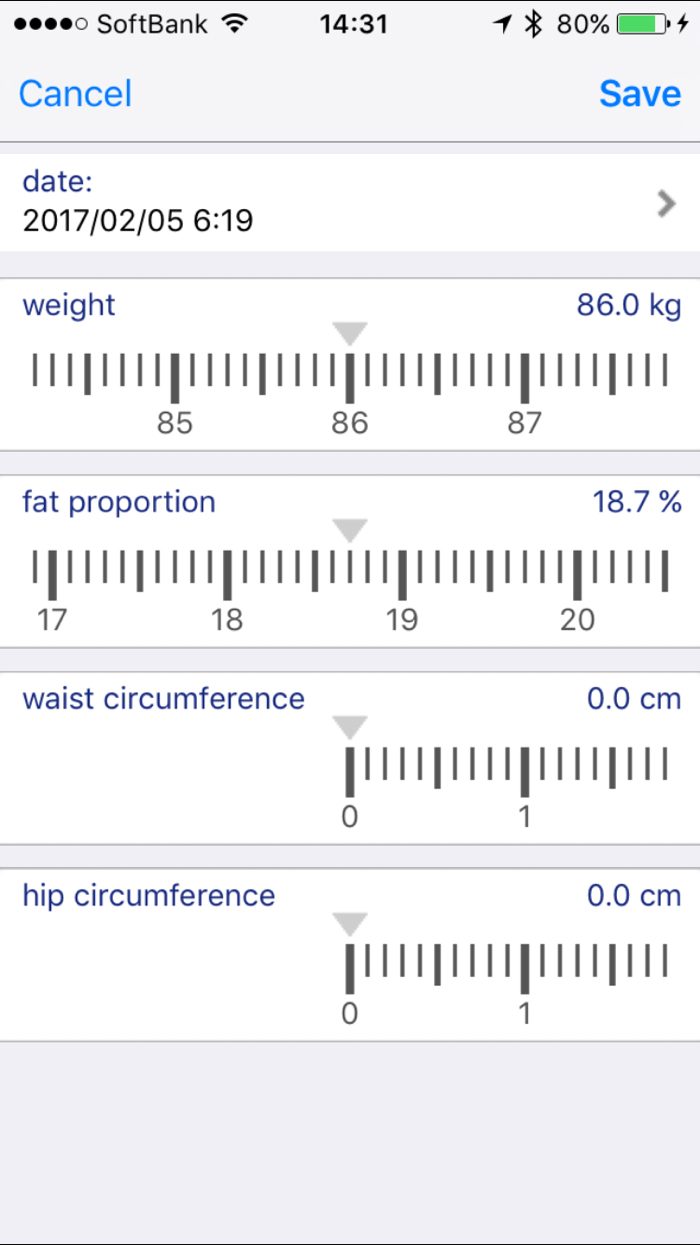The width and height of the screenshot is (700, 1245).
Task: Open the date picker row
Action: click(x=350, y=202)
